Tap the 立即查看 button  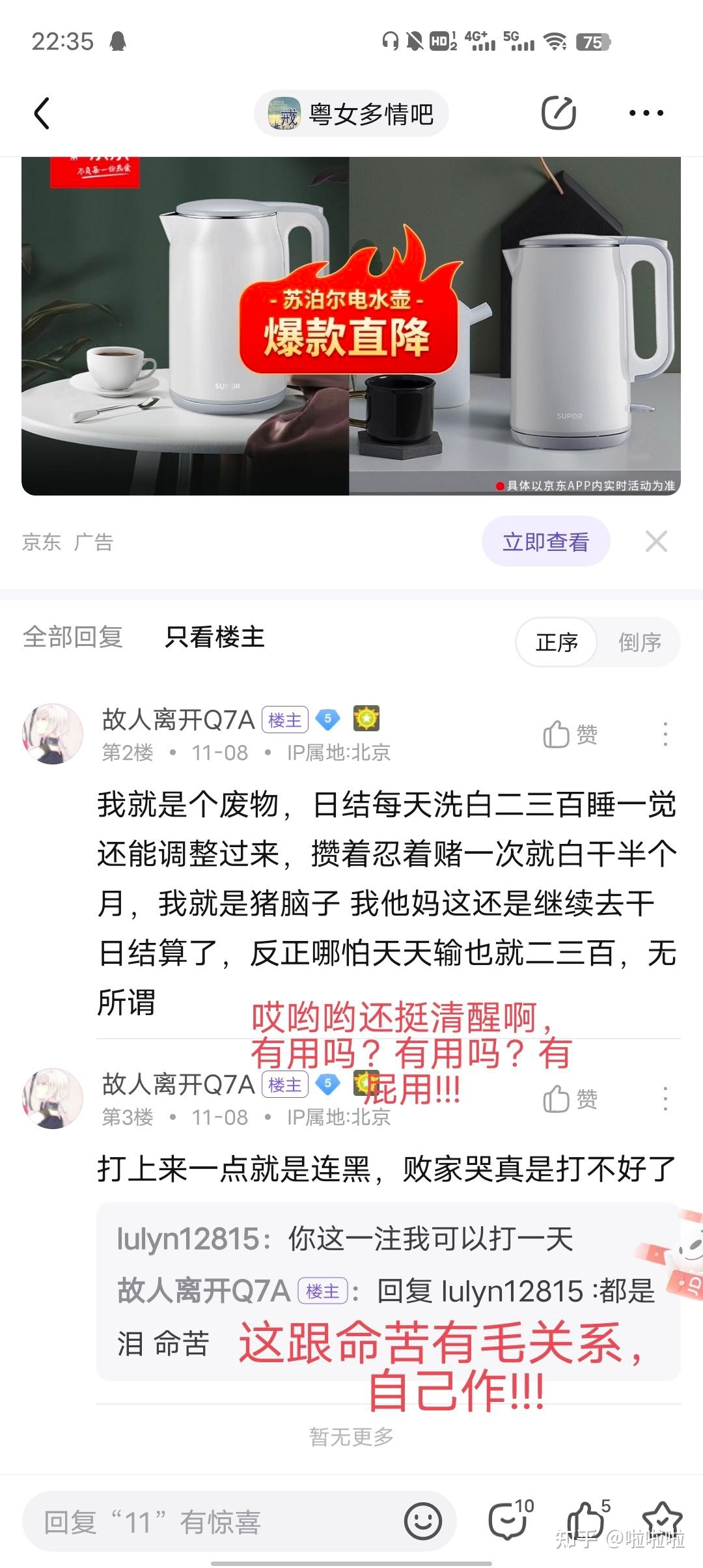[x=545, y=542]
